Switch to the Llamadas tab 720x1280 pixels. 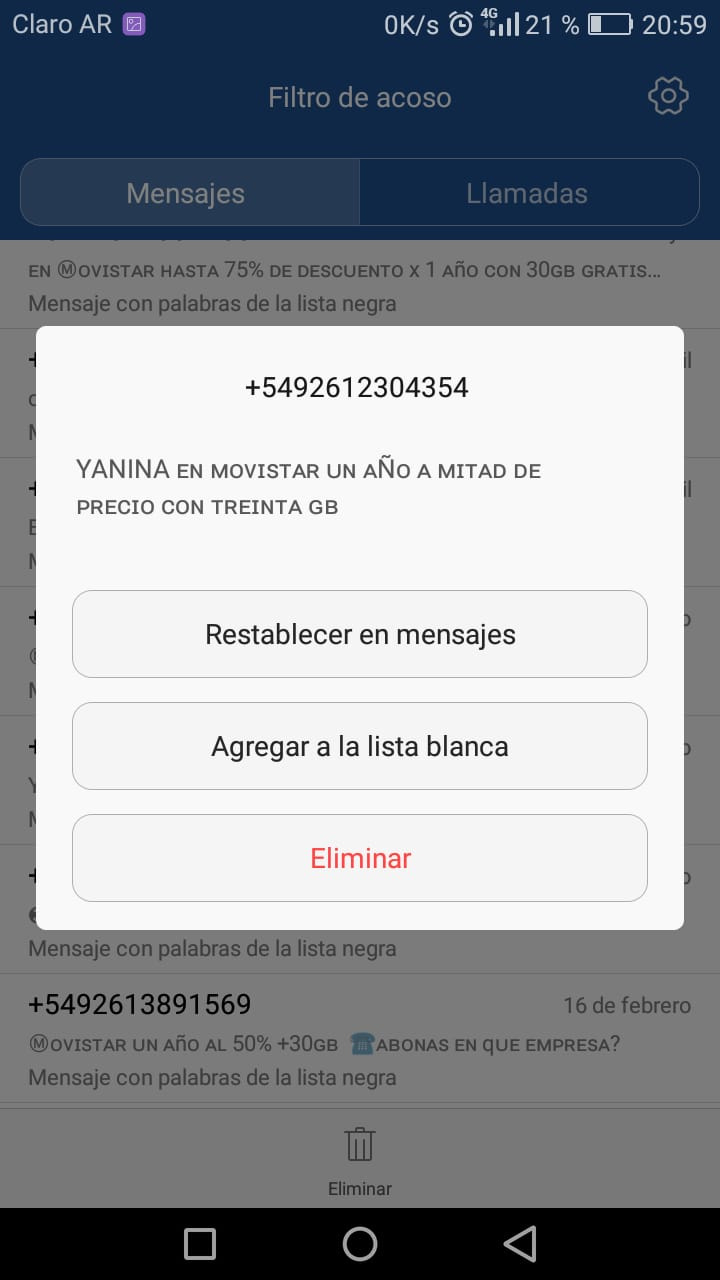tap(529, 193)
